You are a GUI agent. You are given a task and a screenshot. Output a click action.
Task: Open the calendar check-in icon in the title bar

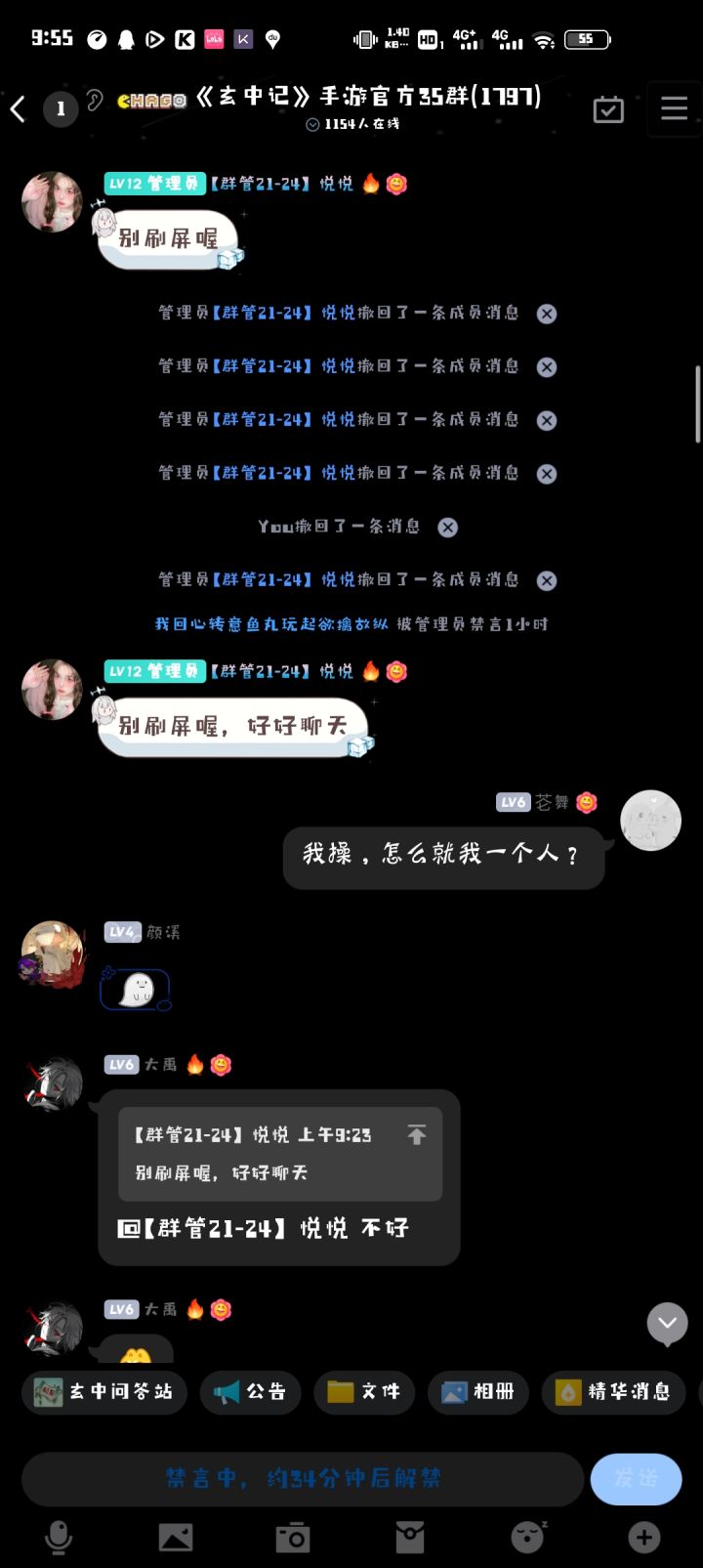607,109
